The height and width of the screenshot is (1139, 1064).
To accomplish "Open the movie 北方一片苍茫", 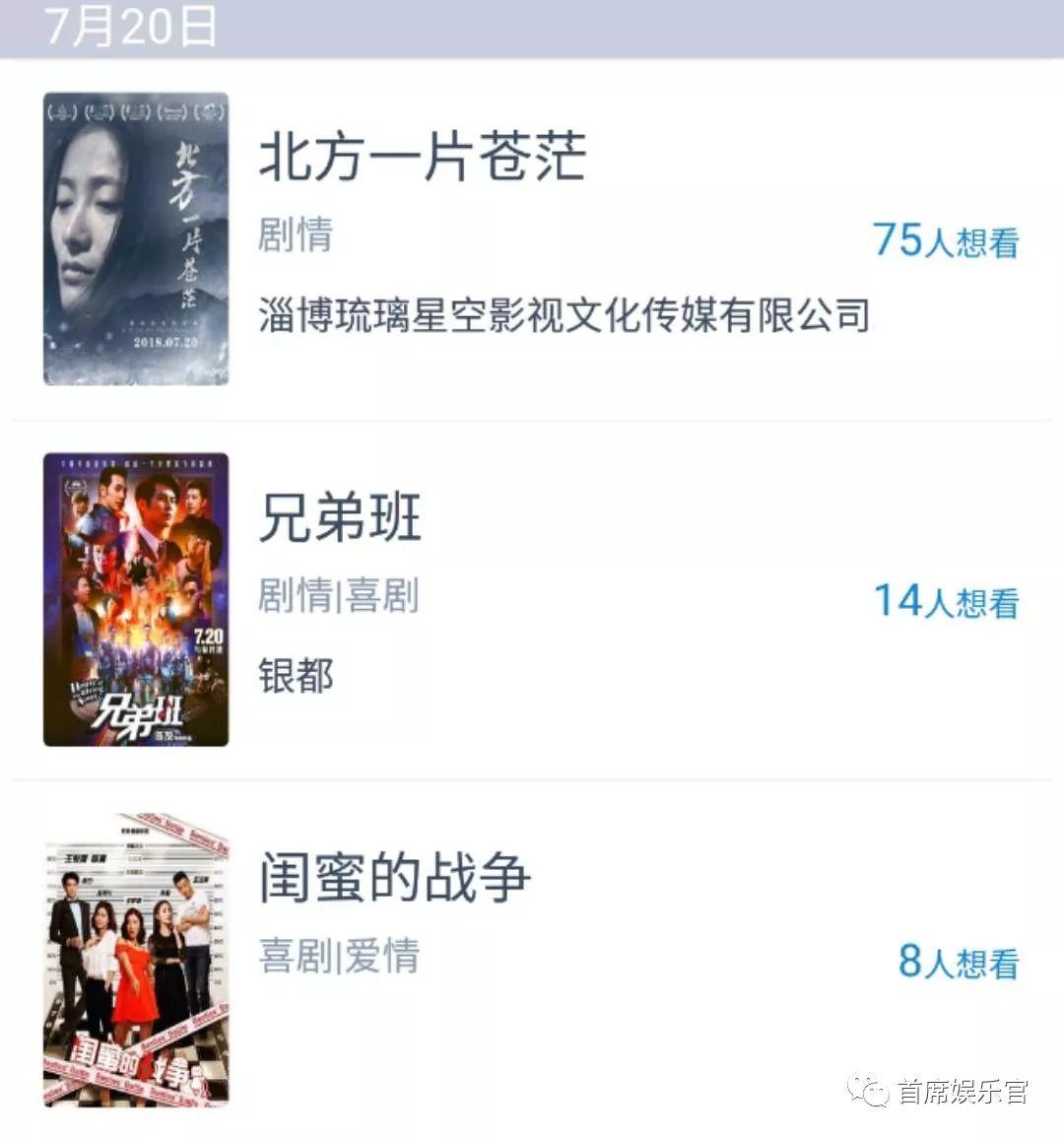I will [x=422, y=158].
